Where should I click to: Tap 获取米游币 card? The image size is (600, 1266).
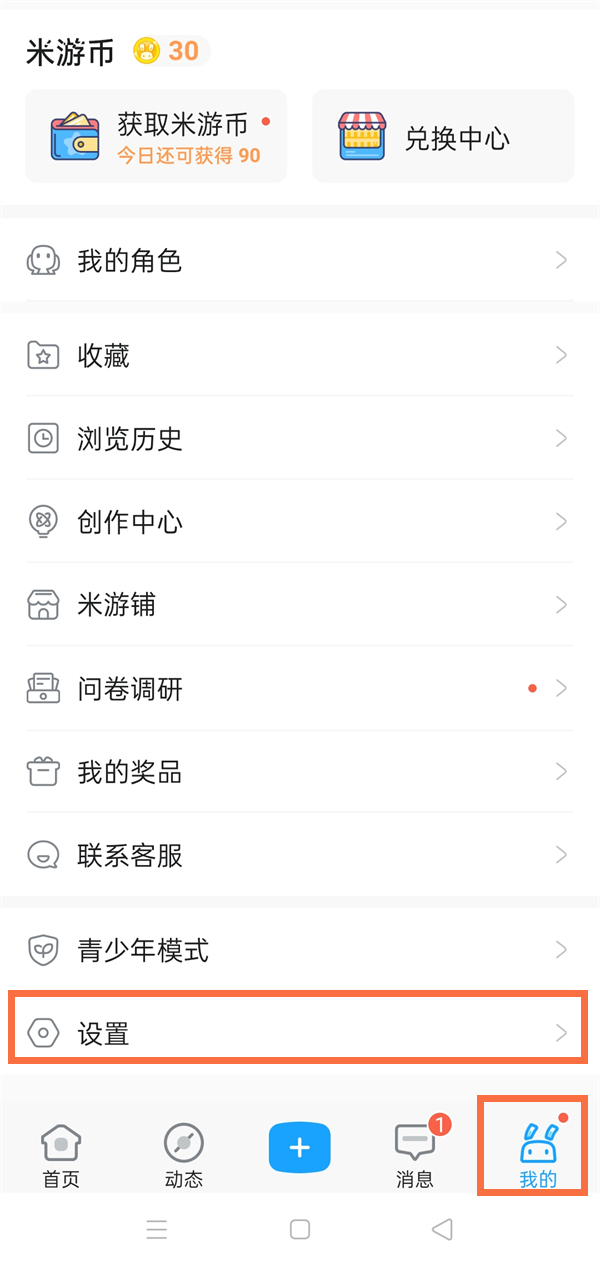pyautogui.click(x=156, y=137)
